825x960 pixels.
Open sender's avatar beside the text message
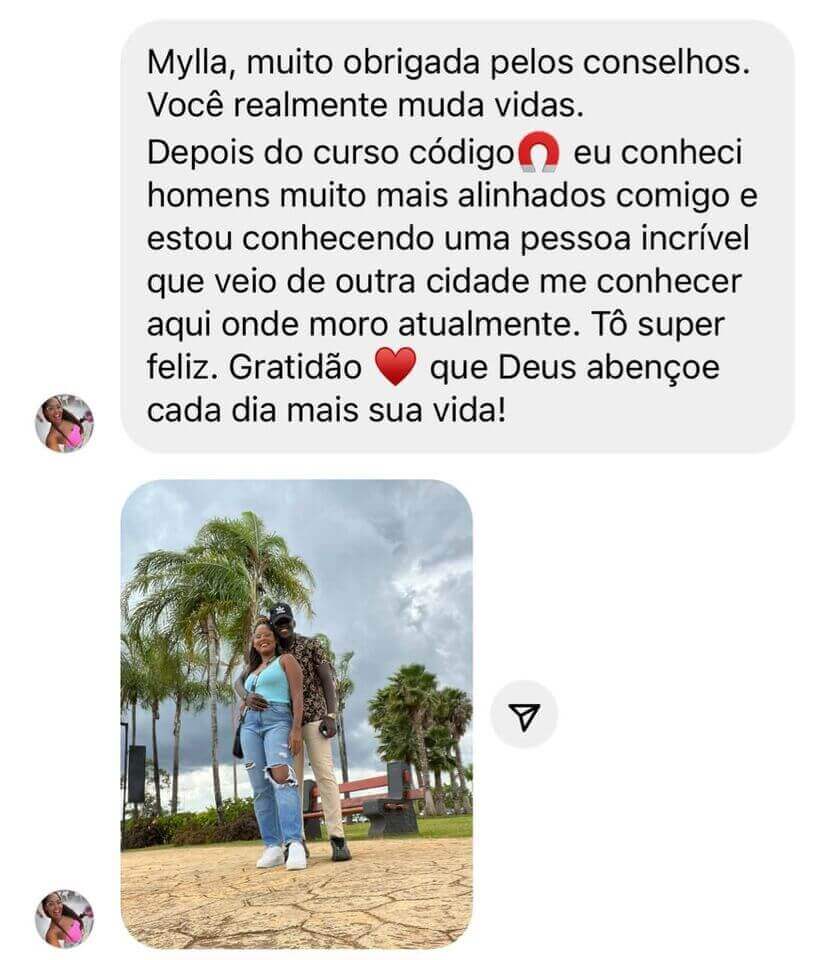coord(65,423)
